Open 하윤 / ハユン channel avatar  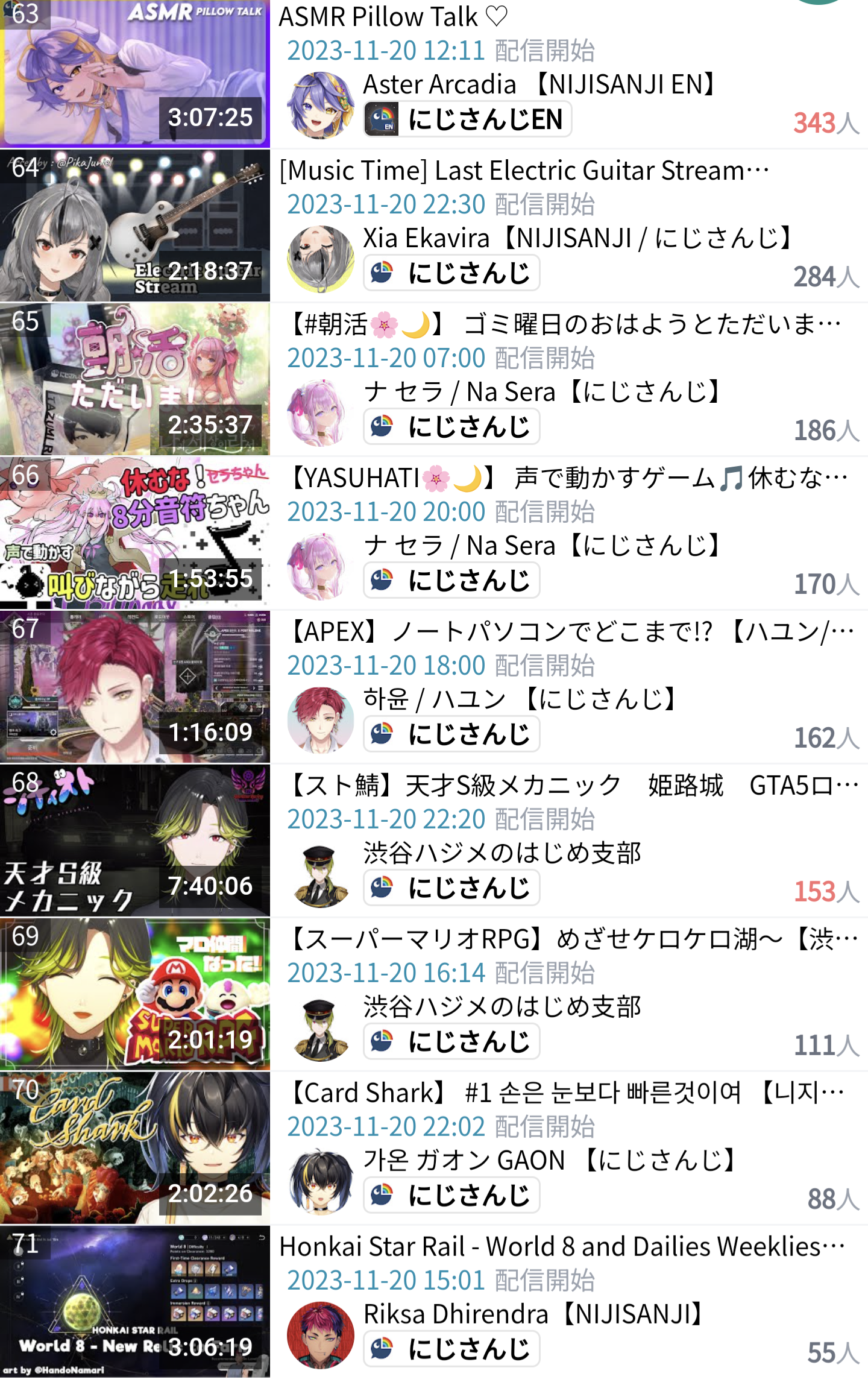point(320,720)
